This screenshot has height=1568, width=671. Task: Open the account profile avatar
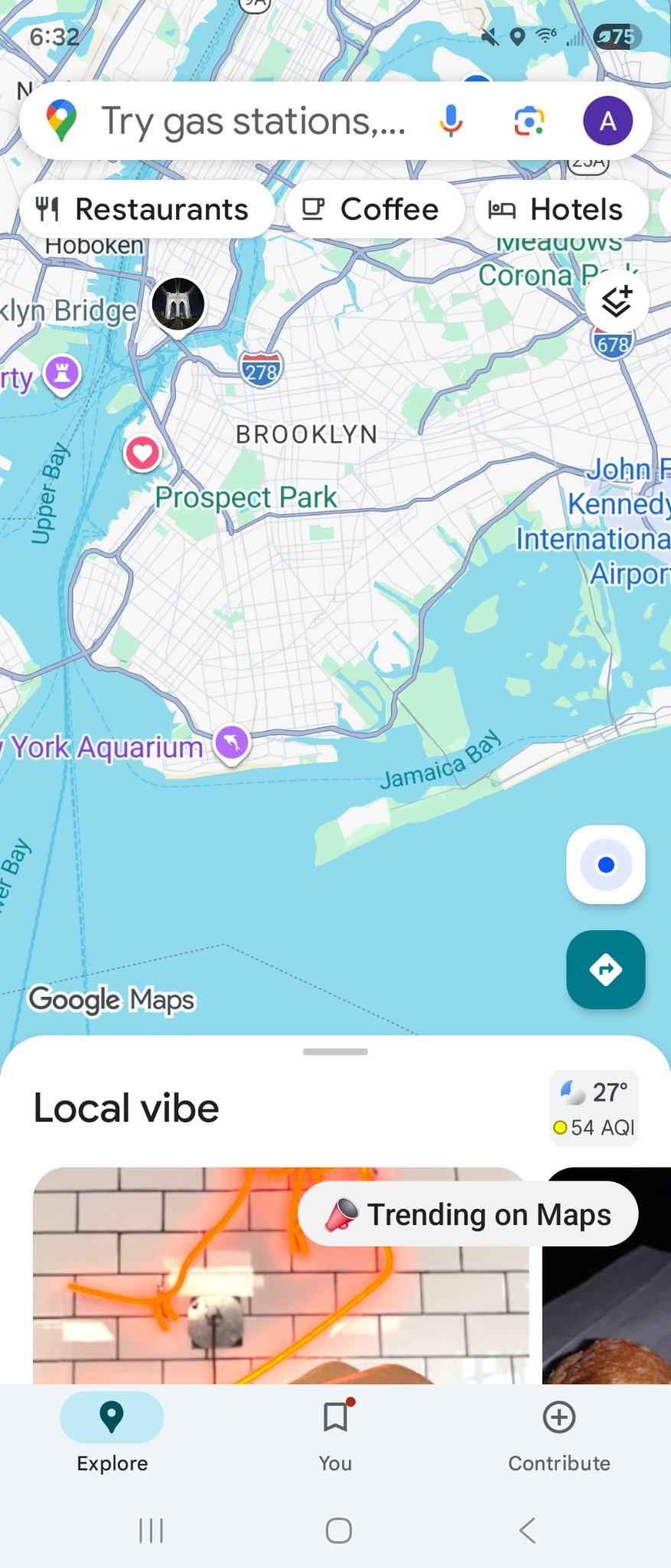[607, 121]
